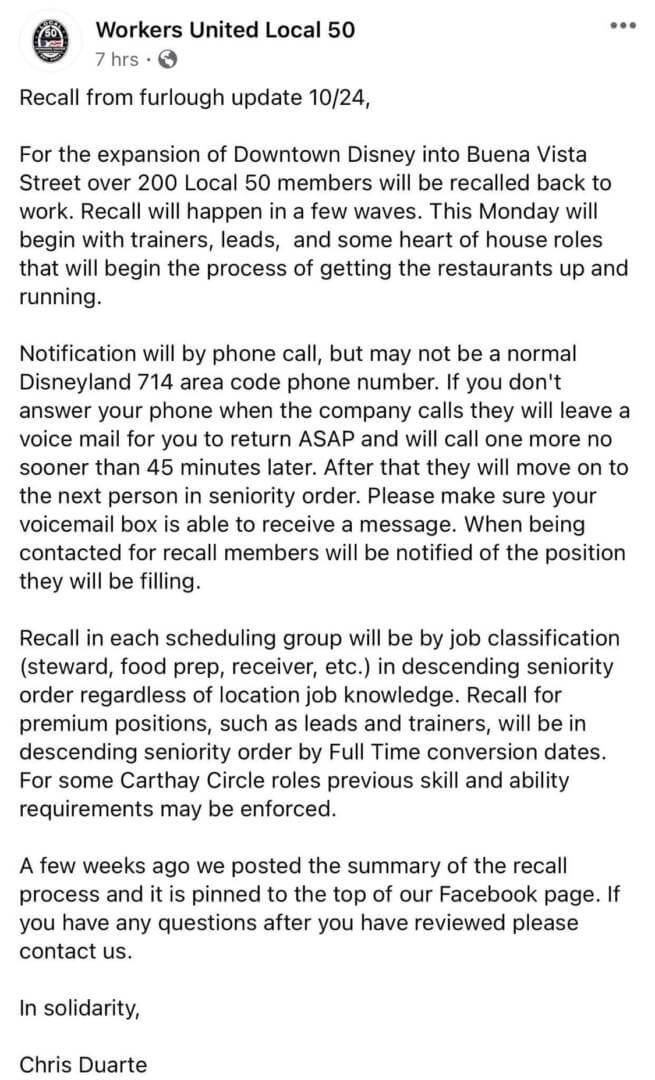Image resolution: width=655 pixels, height=1080 pixels.
Task: Open Workers United Local 50 profile picture
Action: [x=49, y=44]
